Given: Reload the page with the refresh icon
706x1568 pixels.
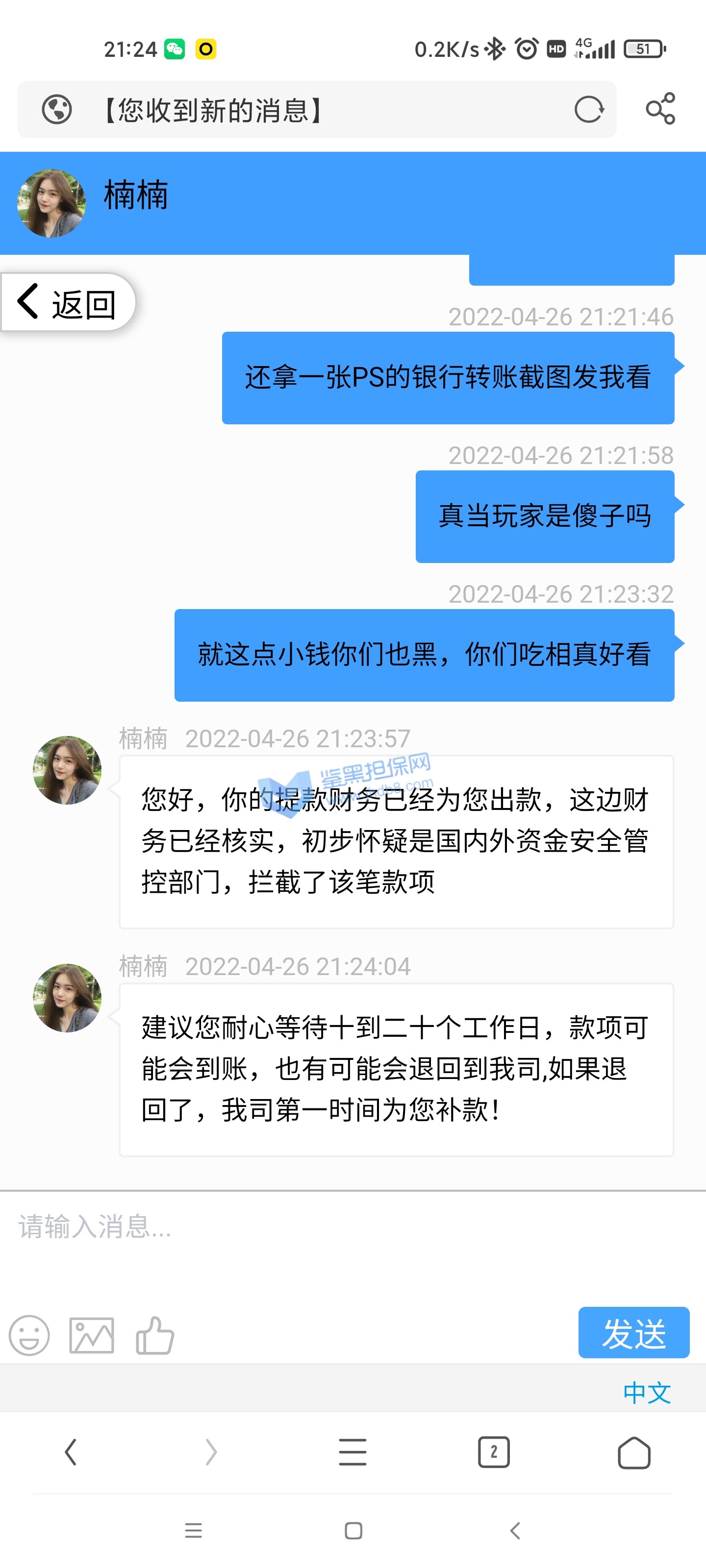Looking at the screenshot, I should 588,110.
